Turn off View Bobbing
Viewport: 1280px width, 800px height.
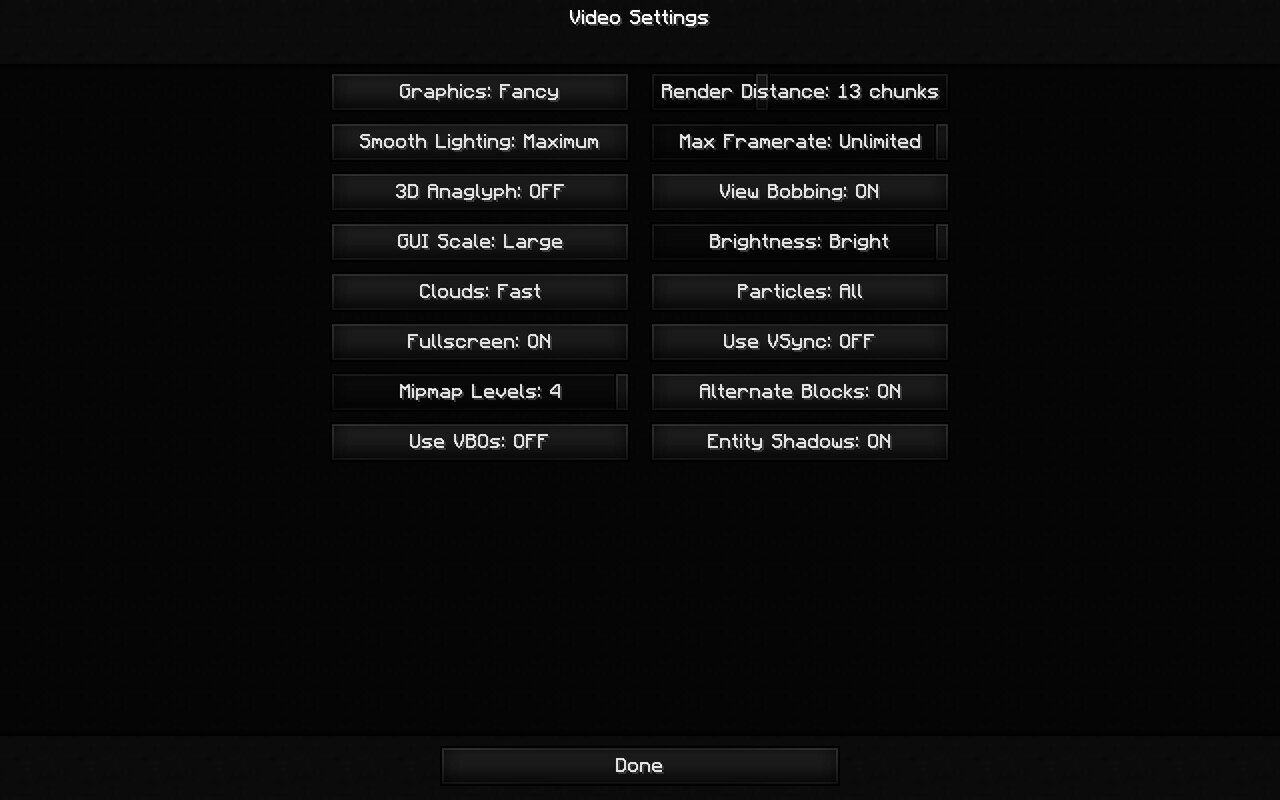point(800,192)
